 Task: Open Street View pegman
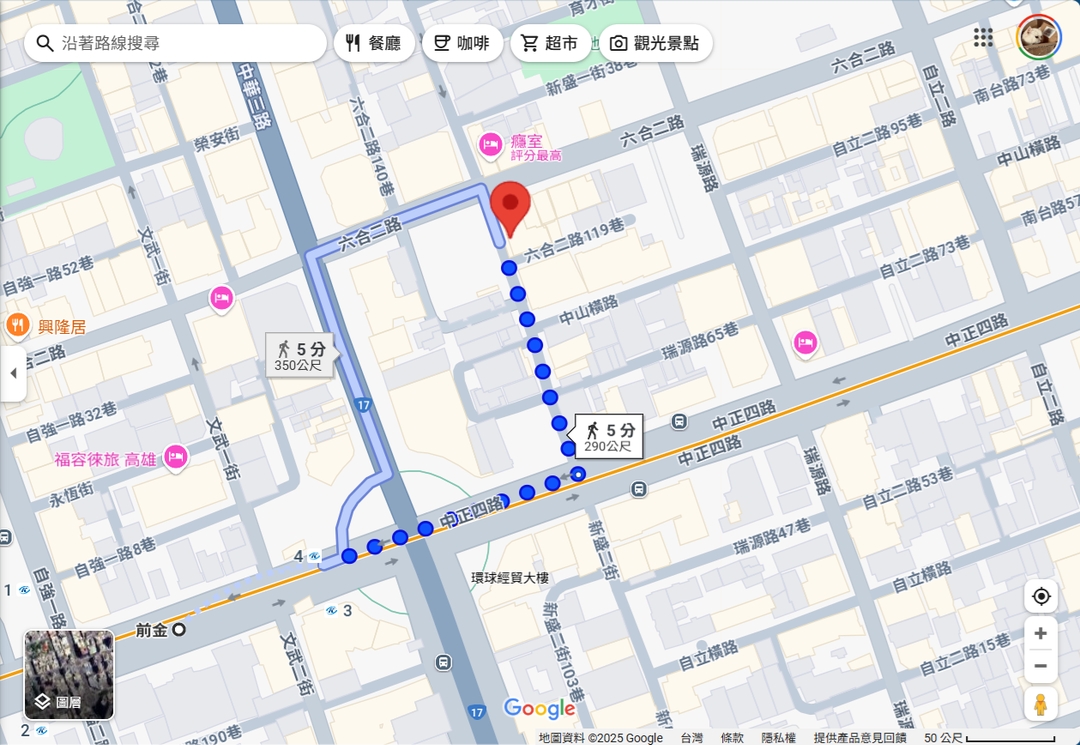1041,704
